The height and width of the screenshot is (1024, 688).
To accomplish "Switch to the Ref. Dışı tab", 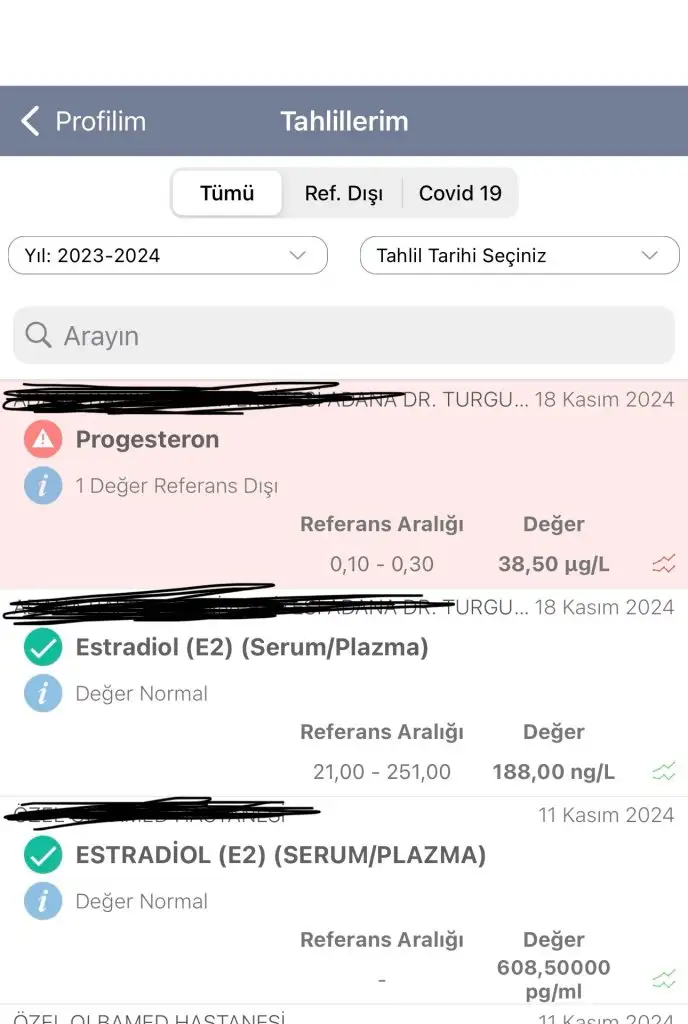I will coord(343,193).
